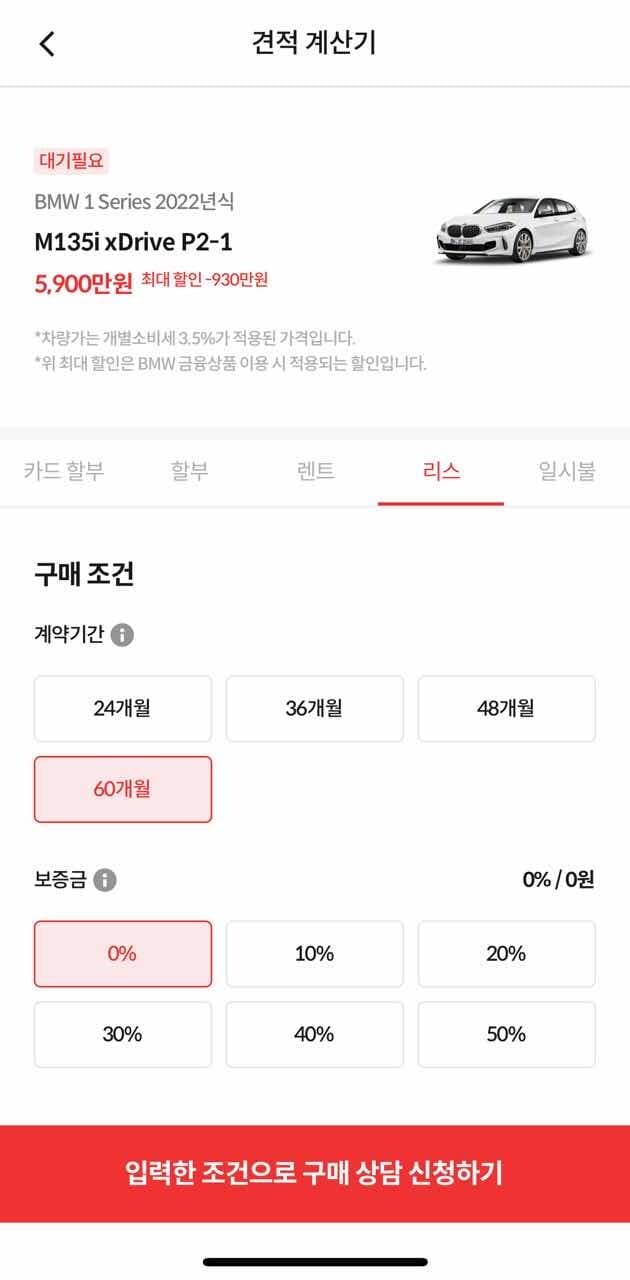Choose the 48개월 contract period
The image size is (630, 1280).
coord(506,709)
